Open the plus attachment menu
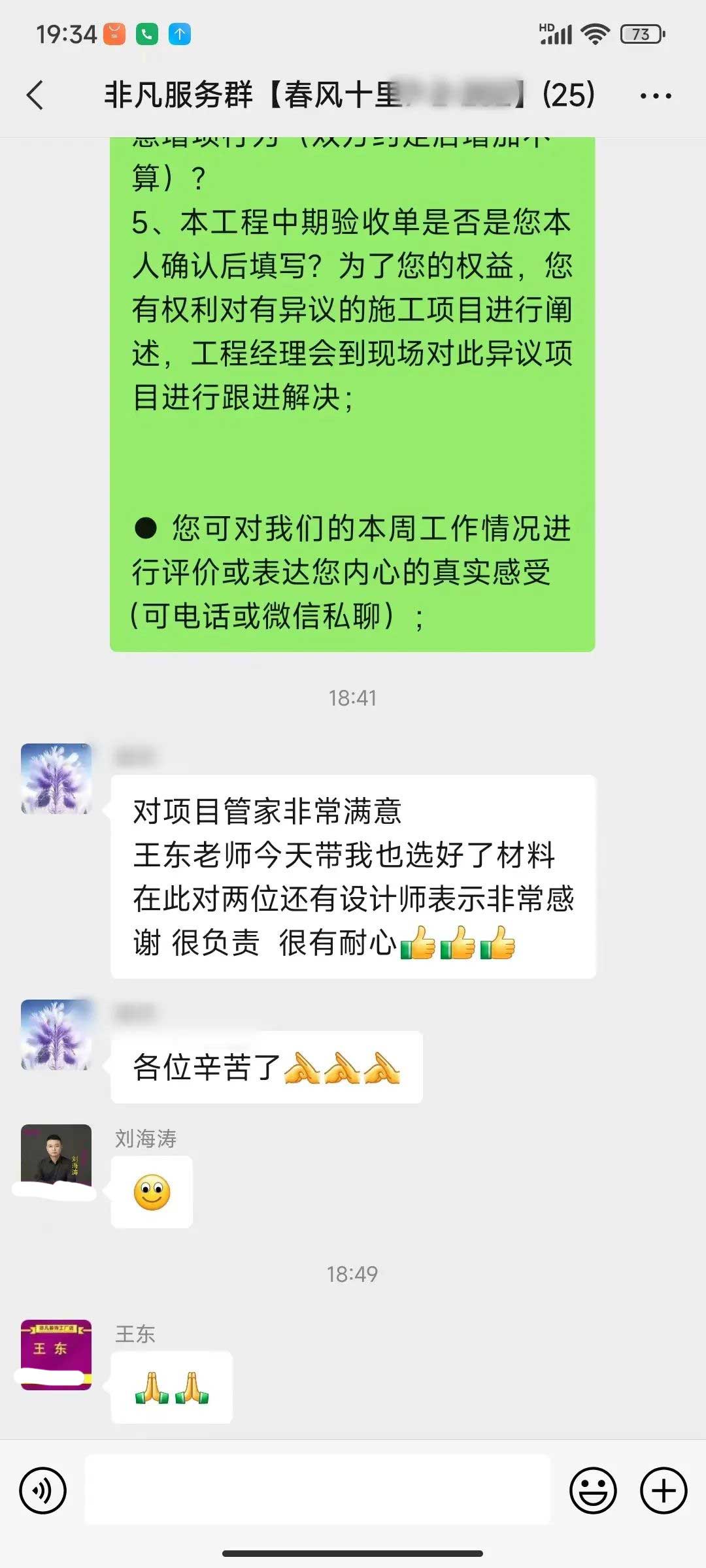The height and width of the screenshot is (1568, 706). tap(663, 1491)
